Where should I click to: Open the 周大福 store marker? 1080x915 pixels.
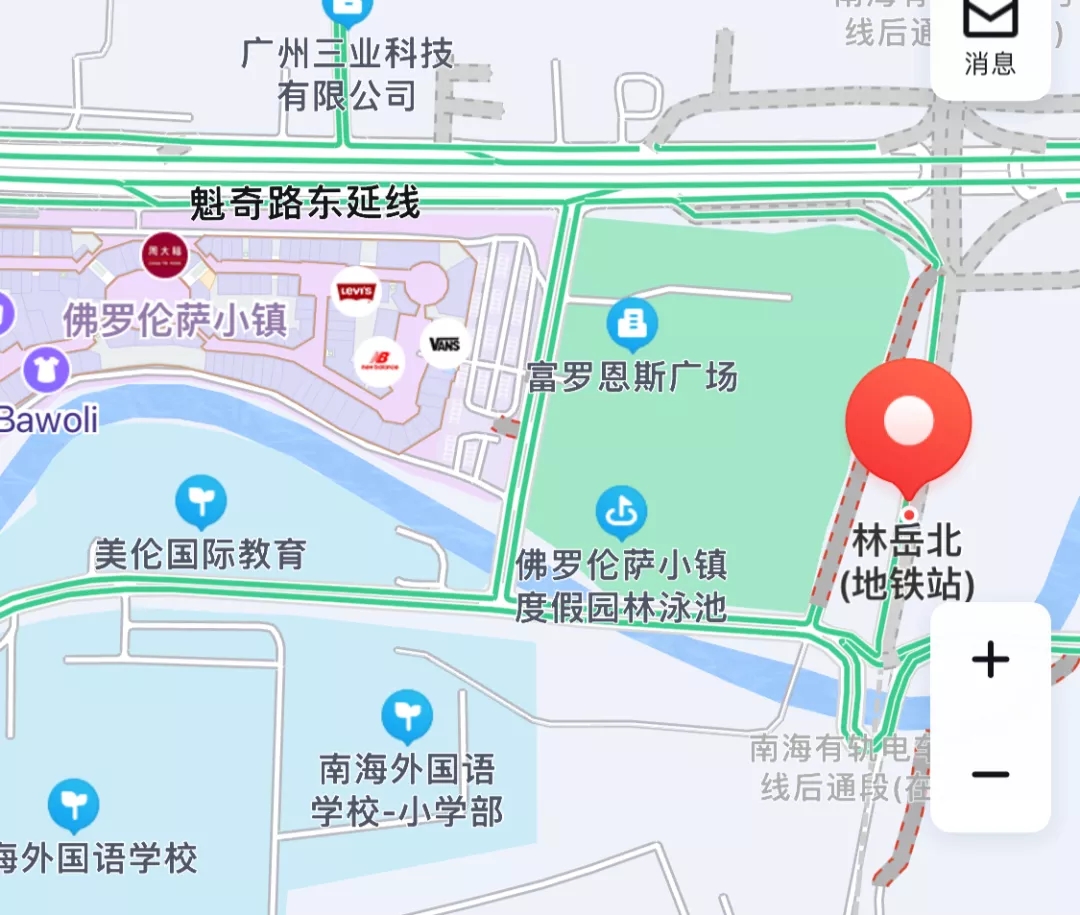[x=164, y=252]
